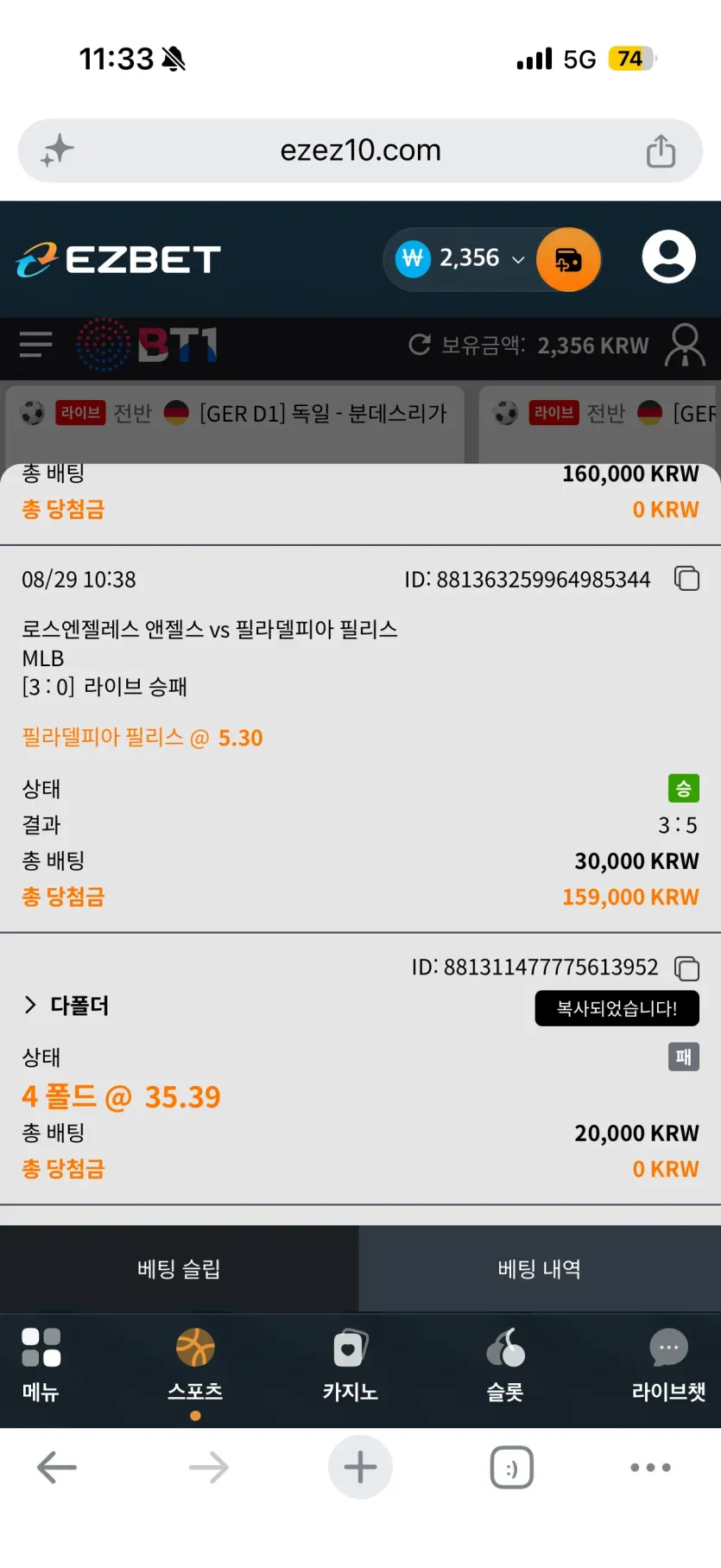
Task: Switch to the 베팅 슬립 tab
Action: (x=179, y=1268)
